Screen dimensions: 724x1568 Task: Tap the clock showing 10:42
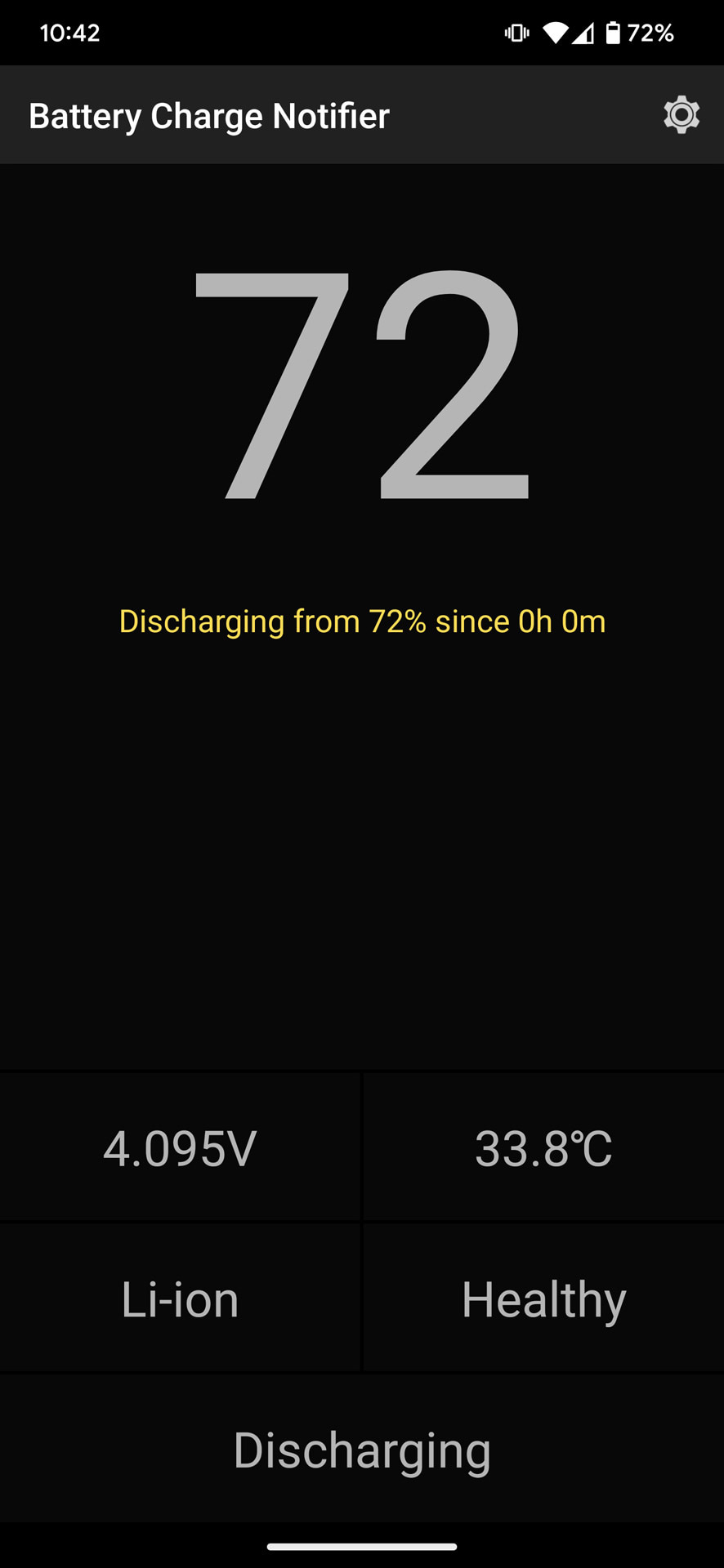pos(69,33)
